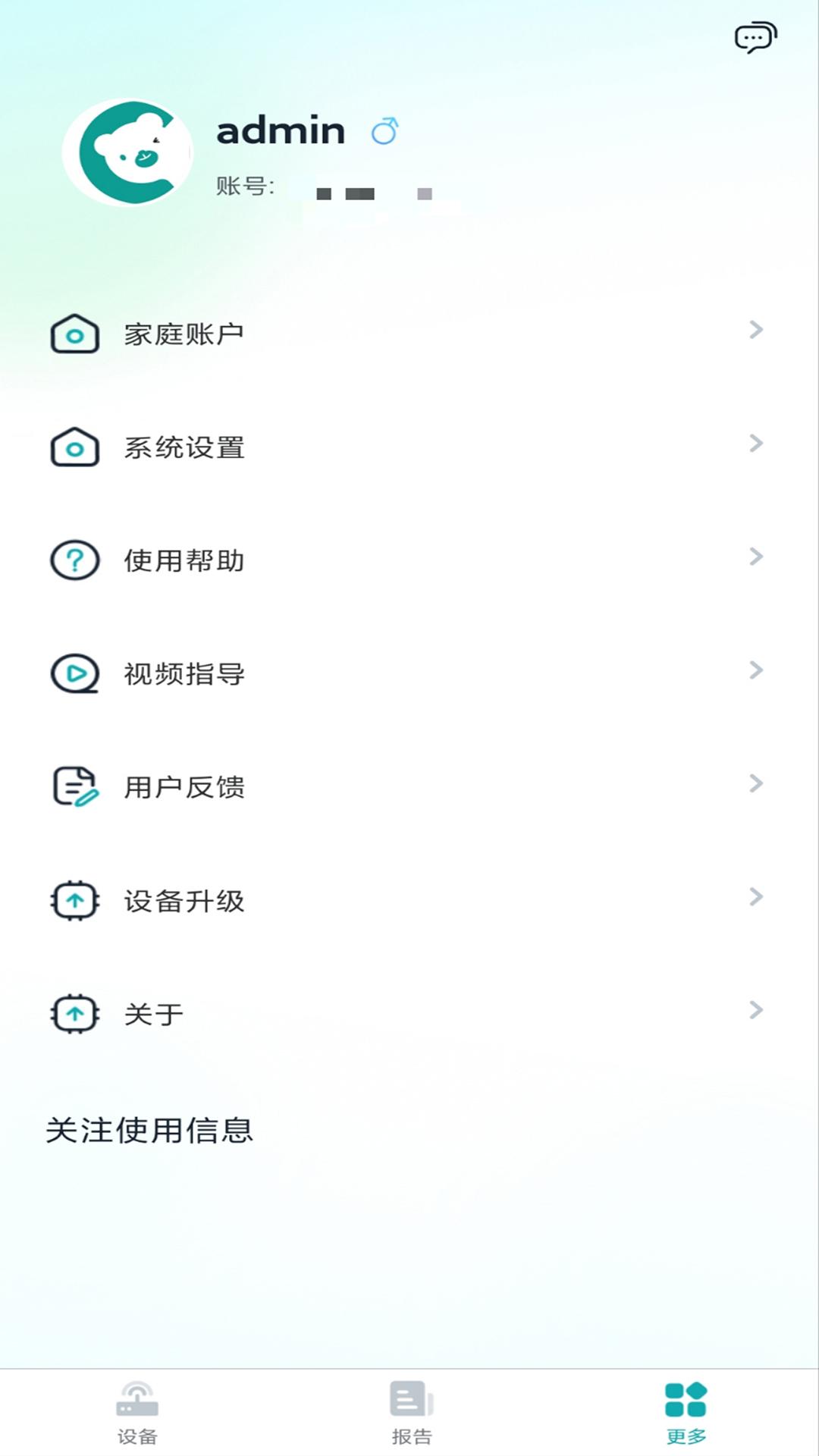This screenshot has height=1456, width=819.
Task: Open 关注使用信息 section
Action: coord(150,1130)
